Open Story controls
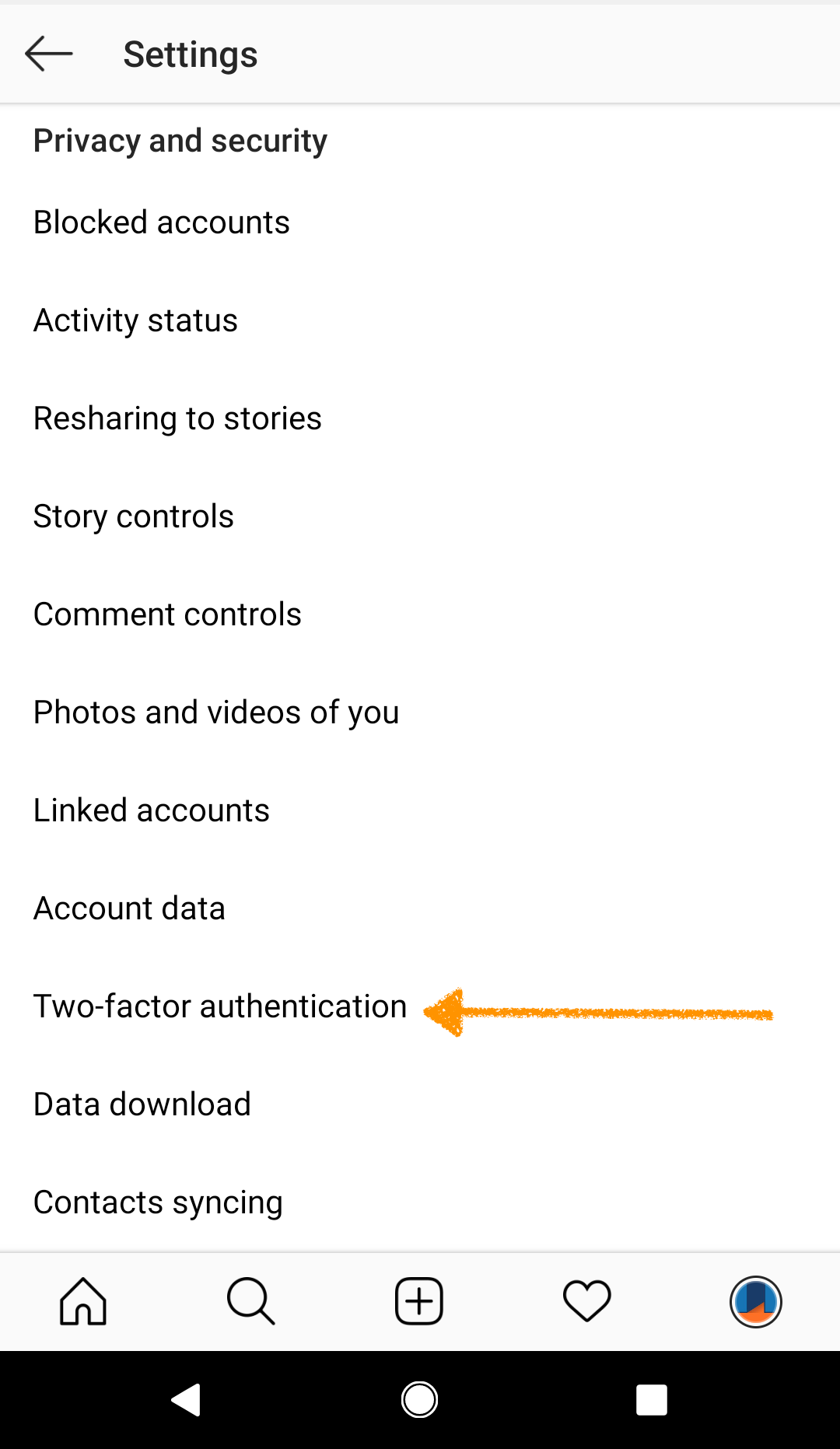 pos(134,516)
